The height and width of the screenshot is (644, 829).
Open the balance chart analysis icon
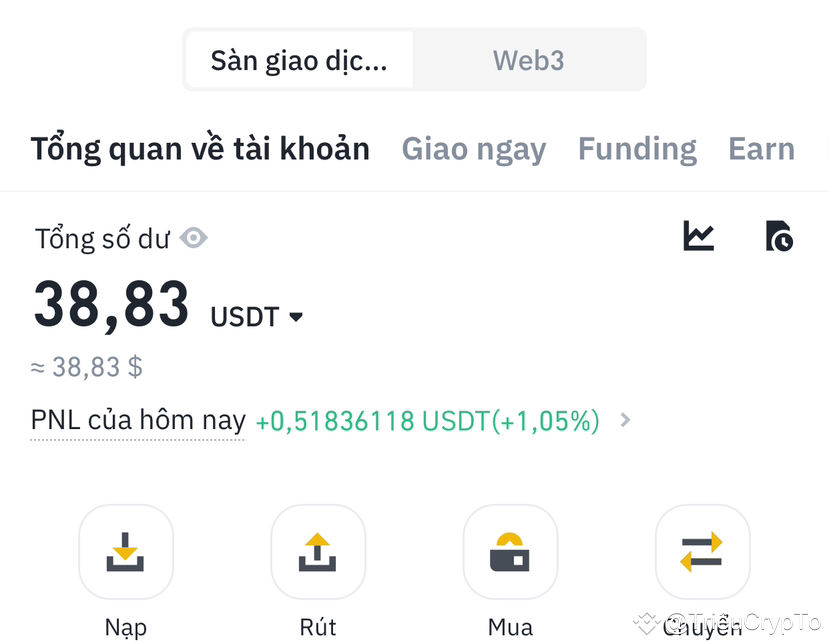coord(699,237)
